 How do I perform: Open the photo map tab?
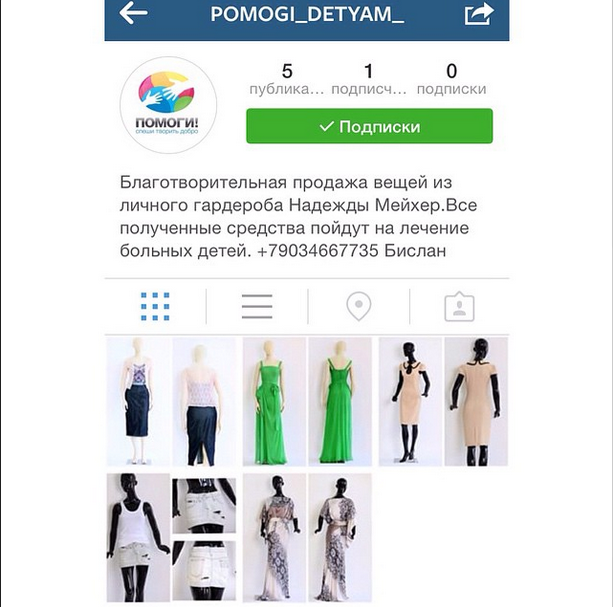(359, 306)
